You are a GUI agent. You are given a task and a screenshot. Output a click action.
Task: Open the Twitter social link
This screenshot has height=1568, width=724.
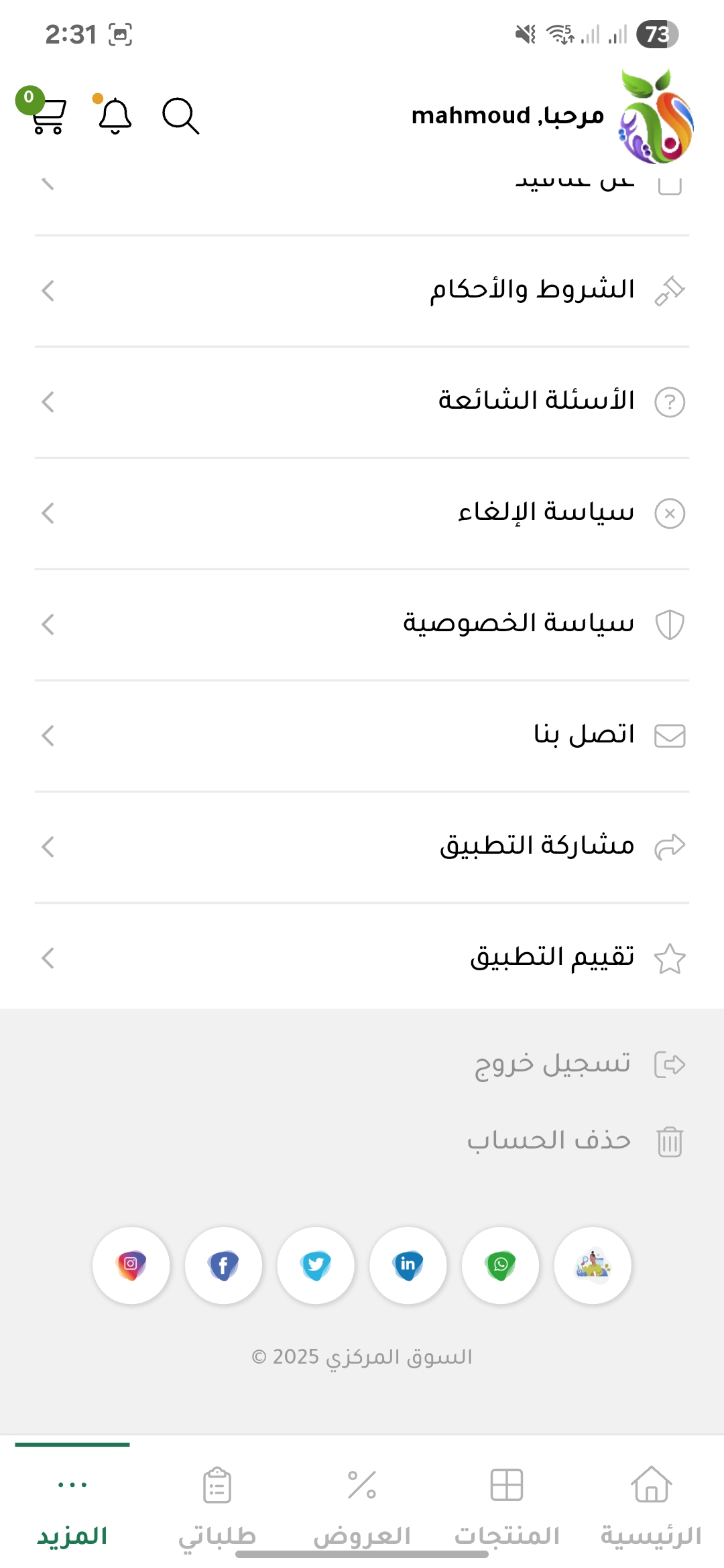click(316, 1265)
